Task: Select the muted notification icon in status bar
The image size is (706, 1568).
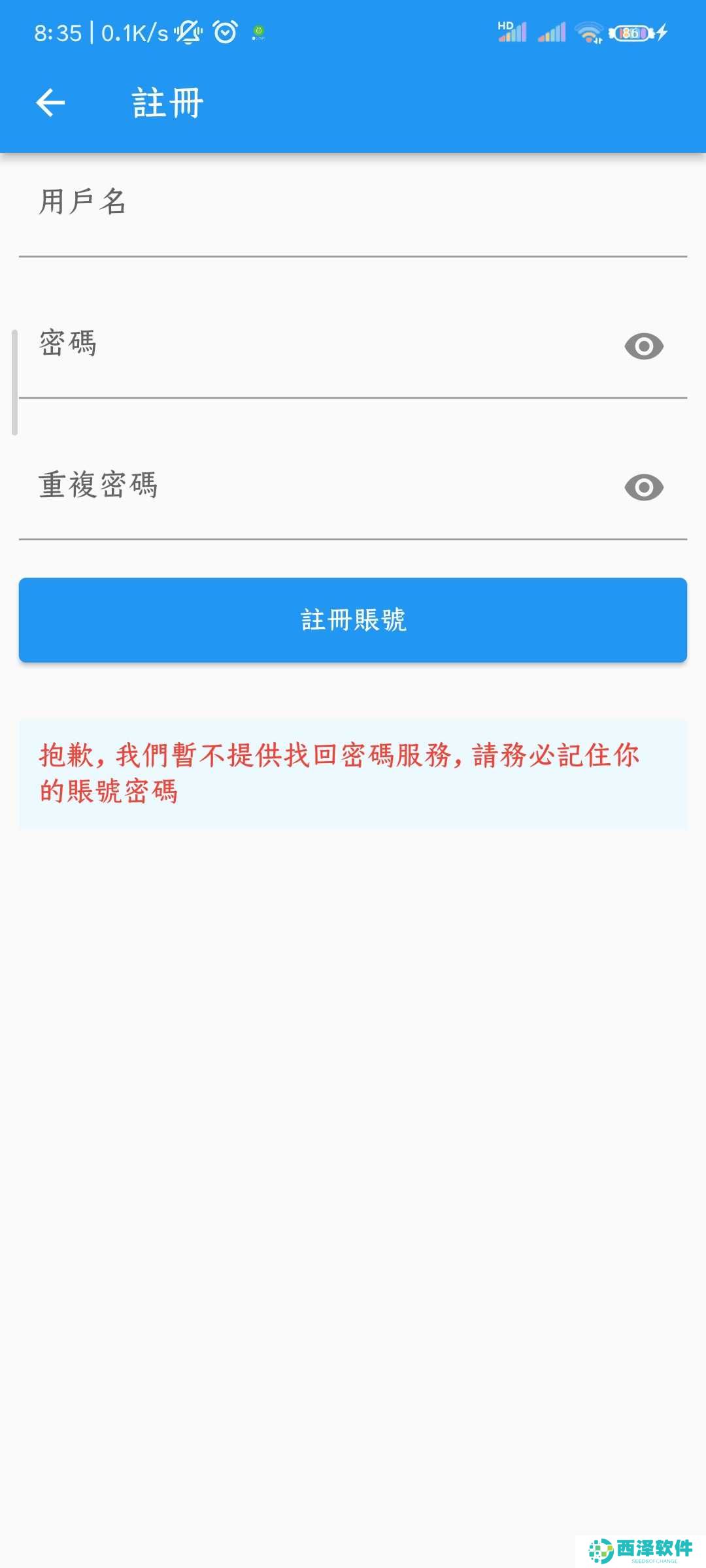Action: [x=188, y=32]
